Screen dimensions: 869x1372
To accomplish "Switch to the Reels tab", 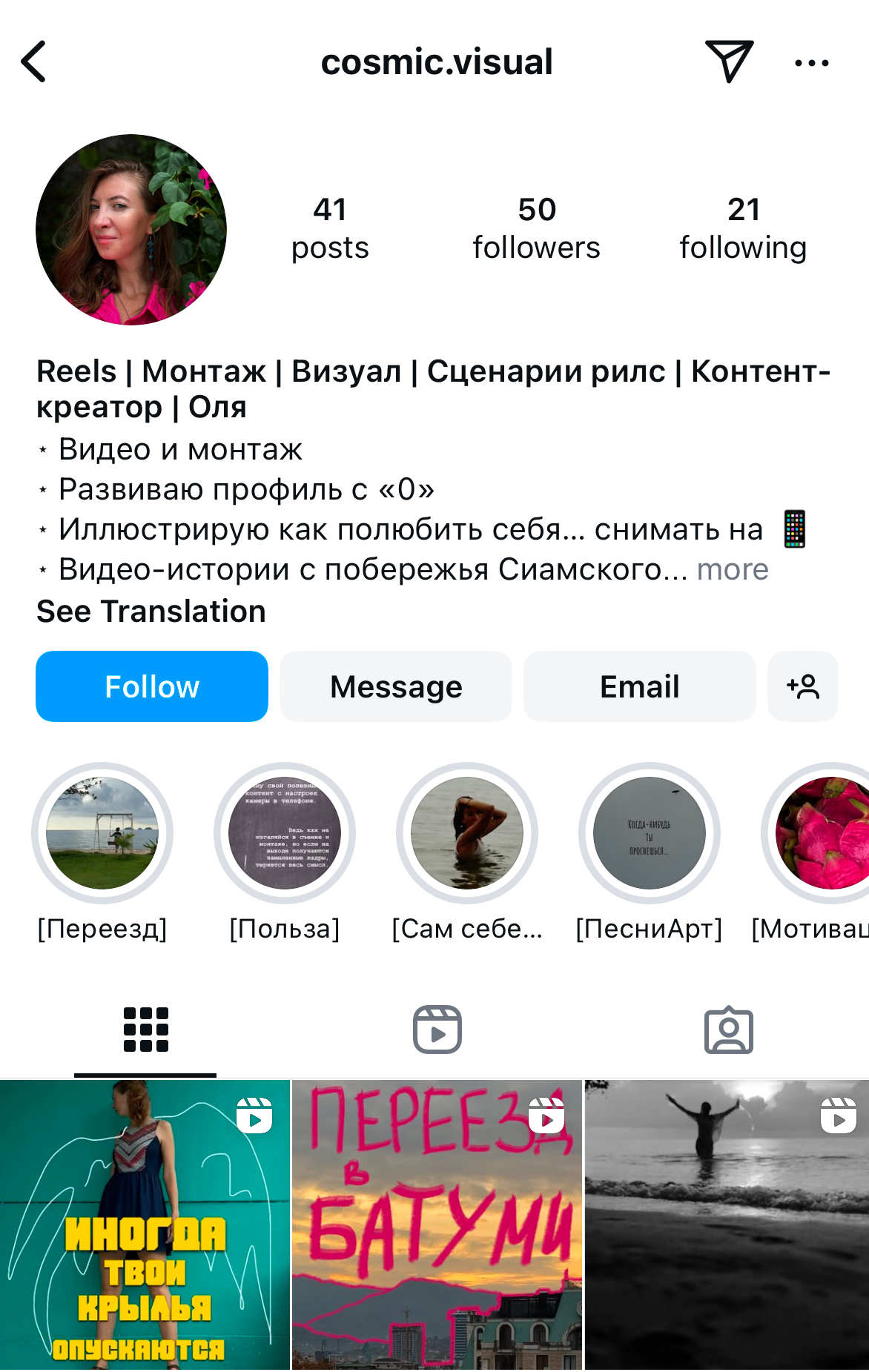I will click(x=437, y=1030).
